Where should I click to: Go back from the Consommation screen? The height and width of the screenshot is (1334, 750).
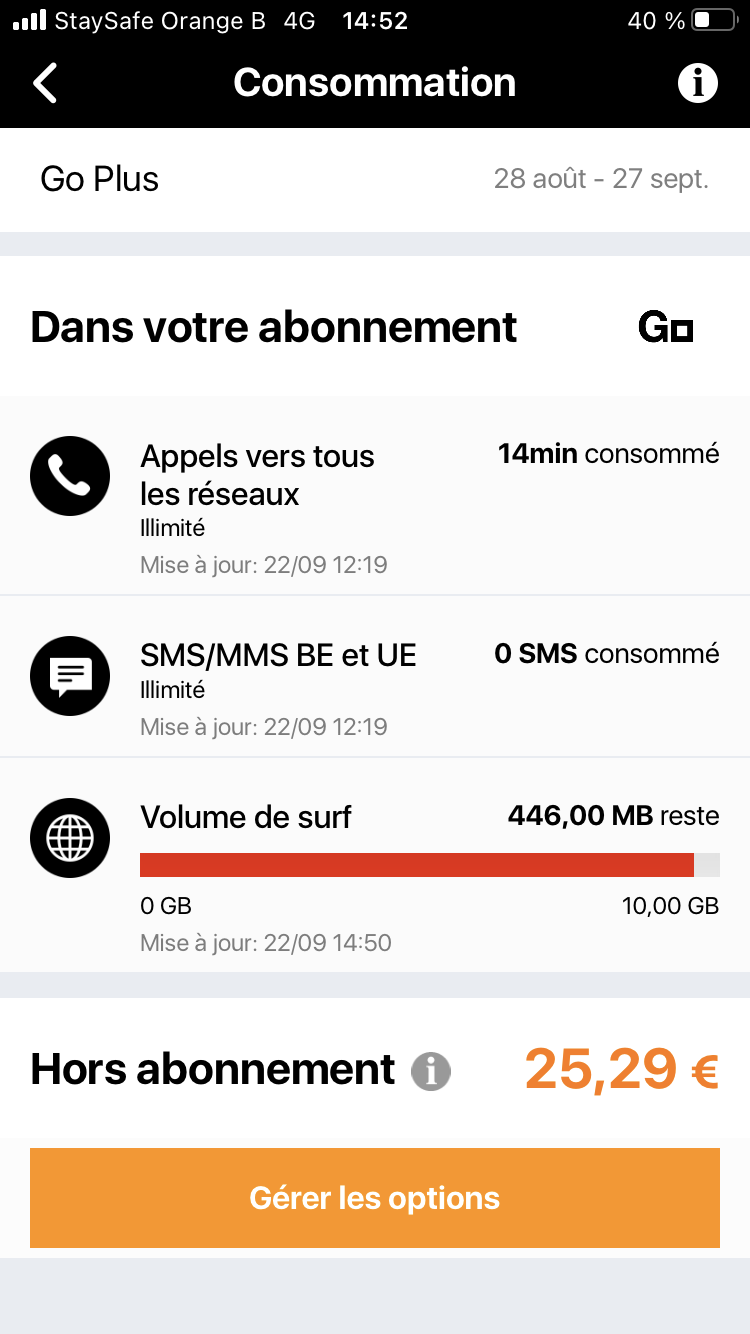[x=45, y=83]
